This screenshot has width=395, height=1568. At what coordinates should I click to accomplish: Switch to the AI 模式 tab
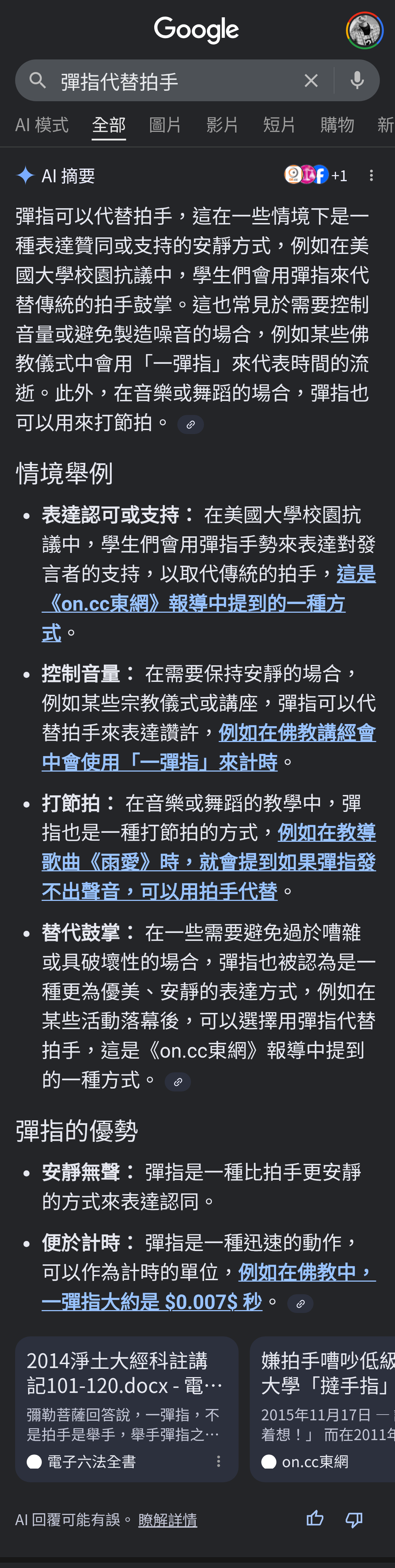(x=41, y=125)
